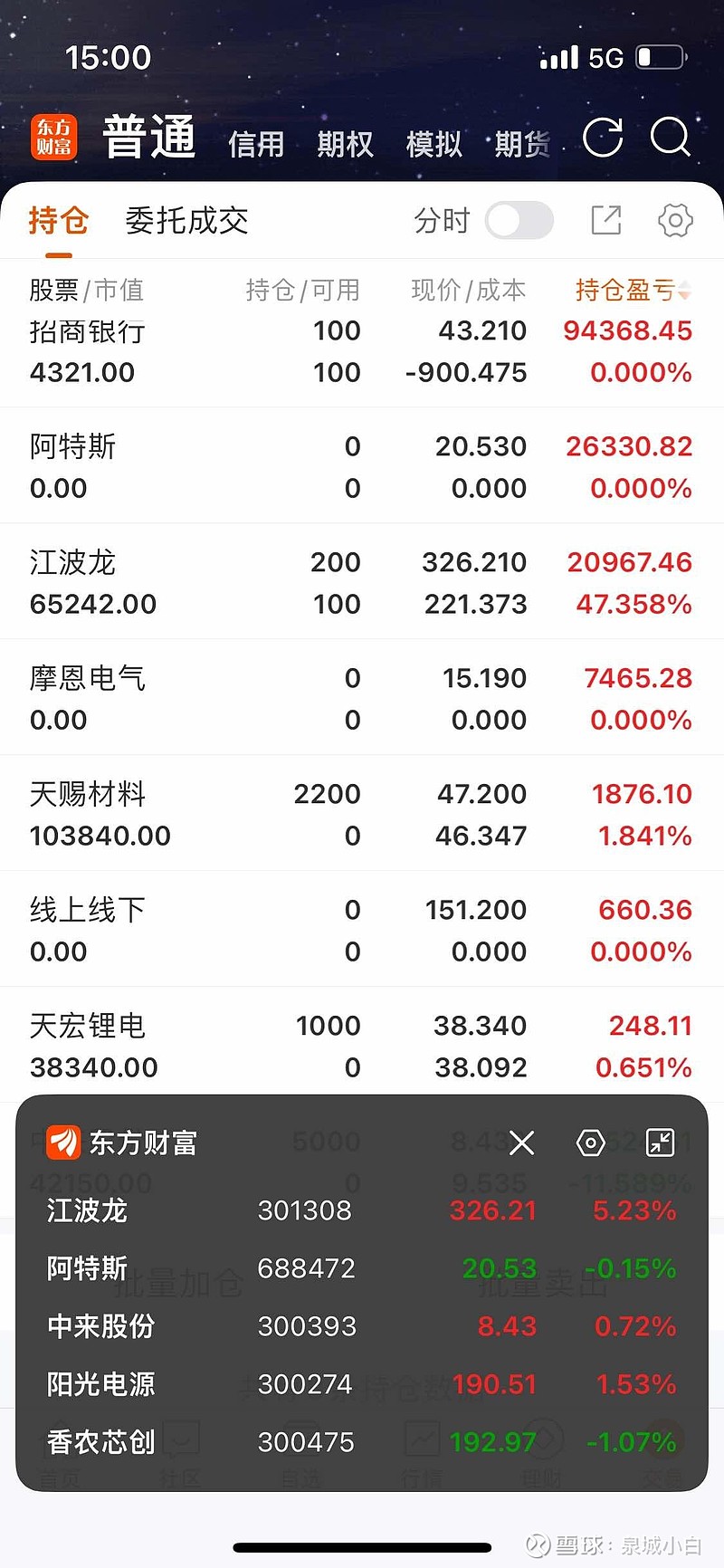Share holdings via the export icon
The image size is (724, 1568).
click(605, 220)
